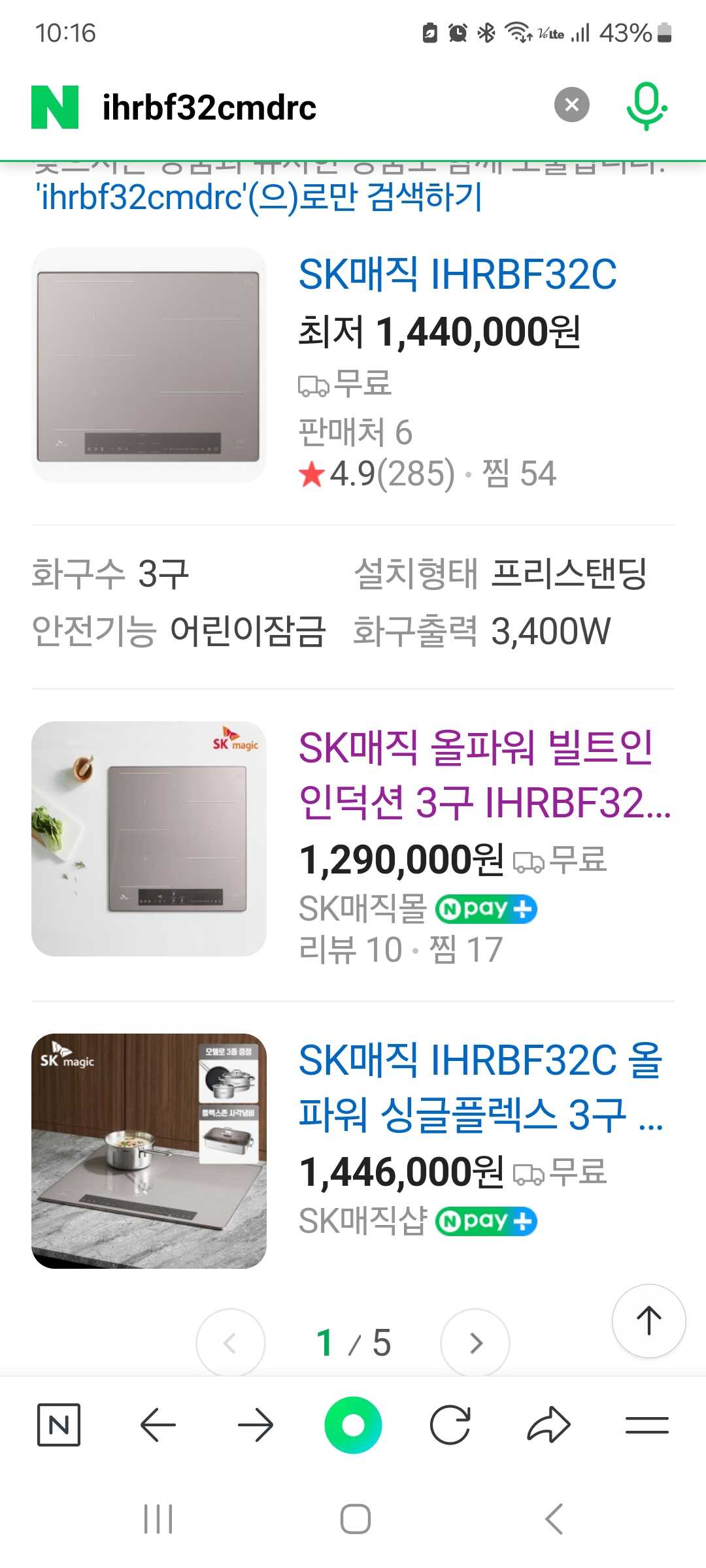Start voice search with the microphone

coord(646,106)
